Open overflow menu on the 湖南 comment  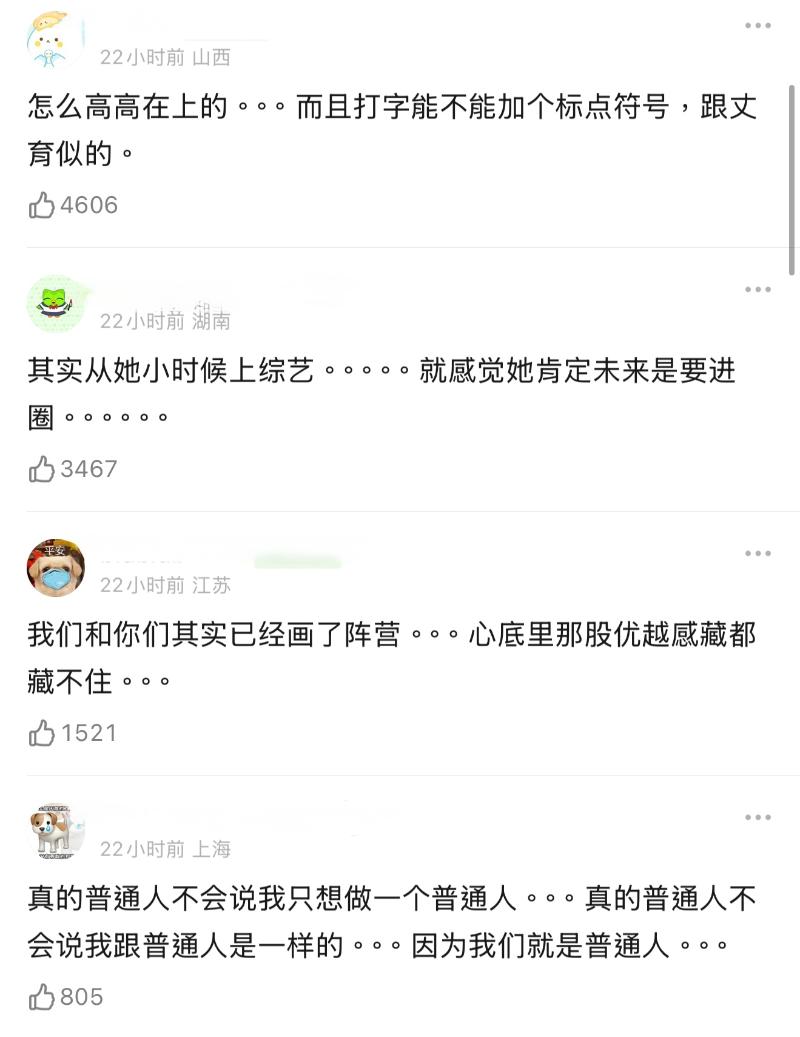click(758, 290)
